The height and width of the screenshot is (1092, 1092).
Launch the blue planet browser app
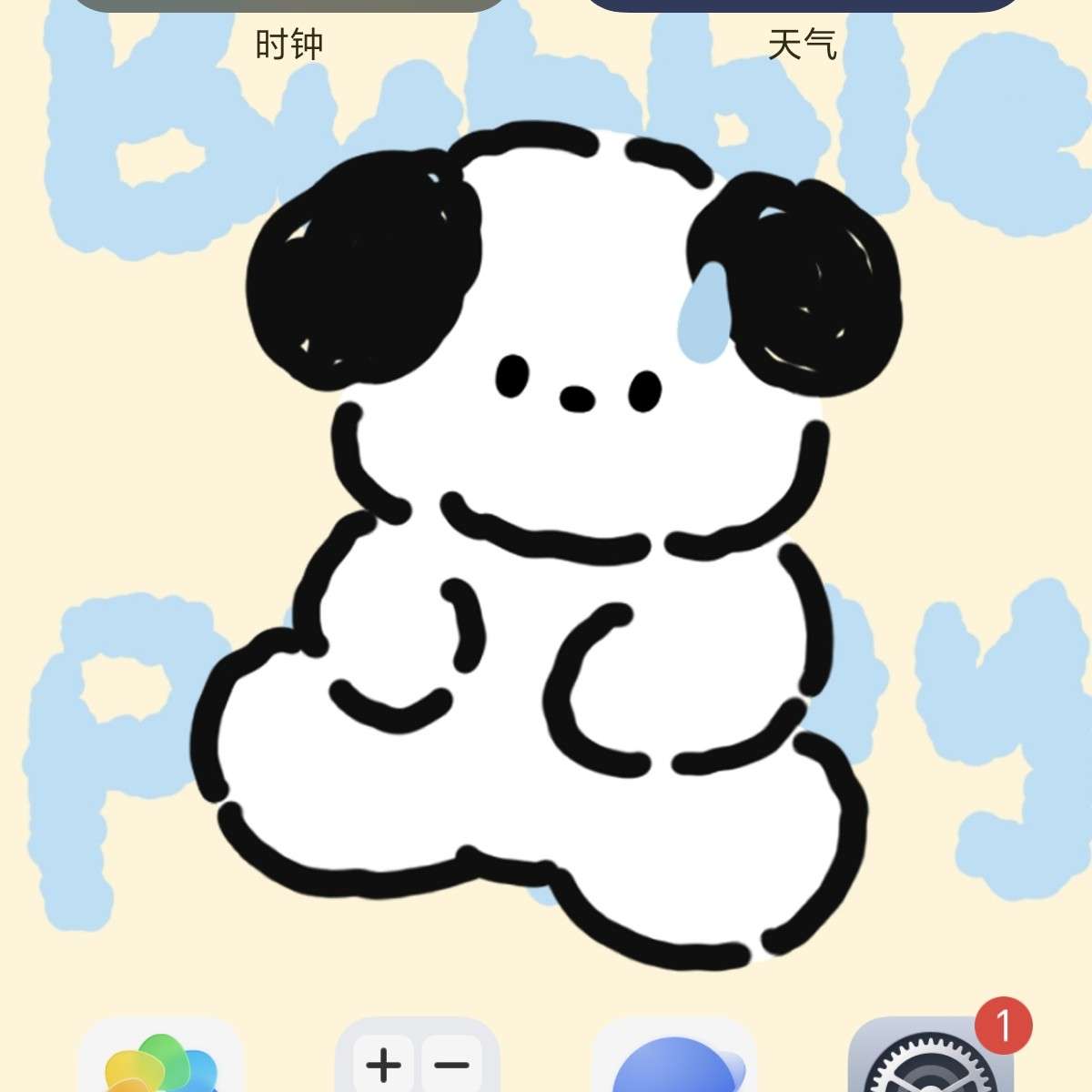(x=674, y=1065)
